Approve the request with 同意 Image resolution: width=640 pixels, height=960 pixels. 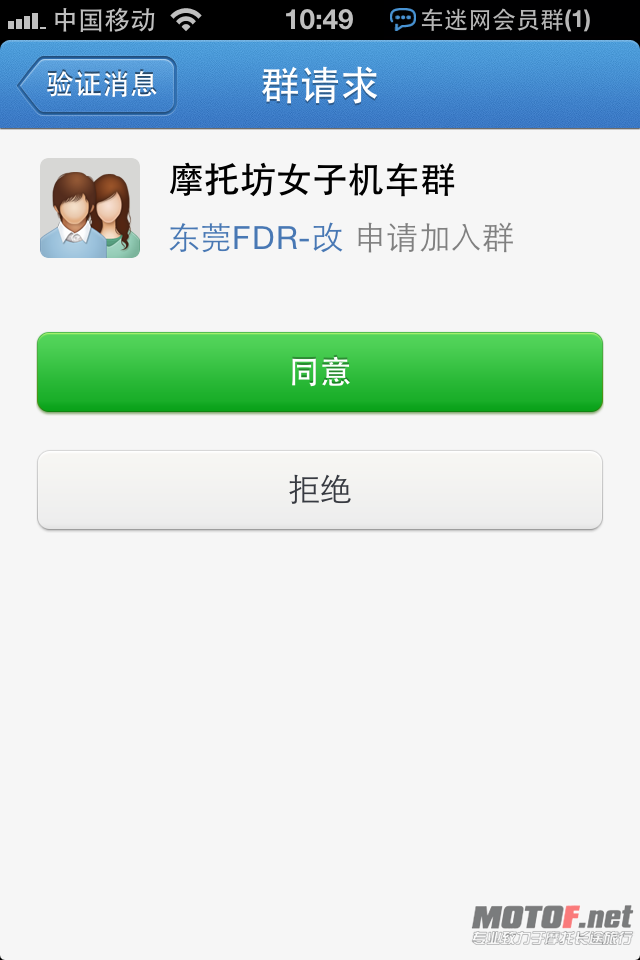click(x=320, y=372)
